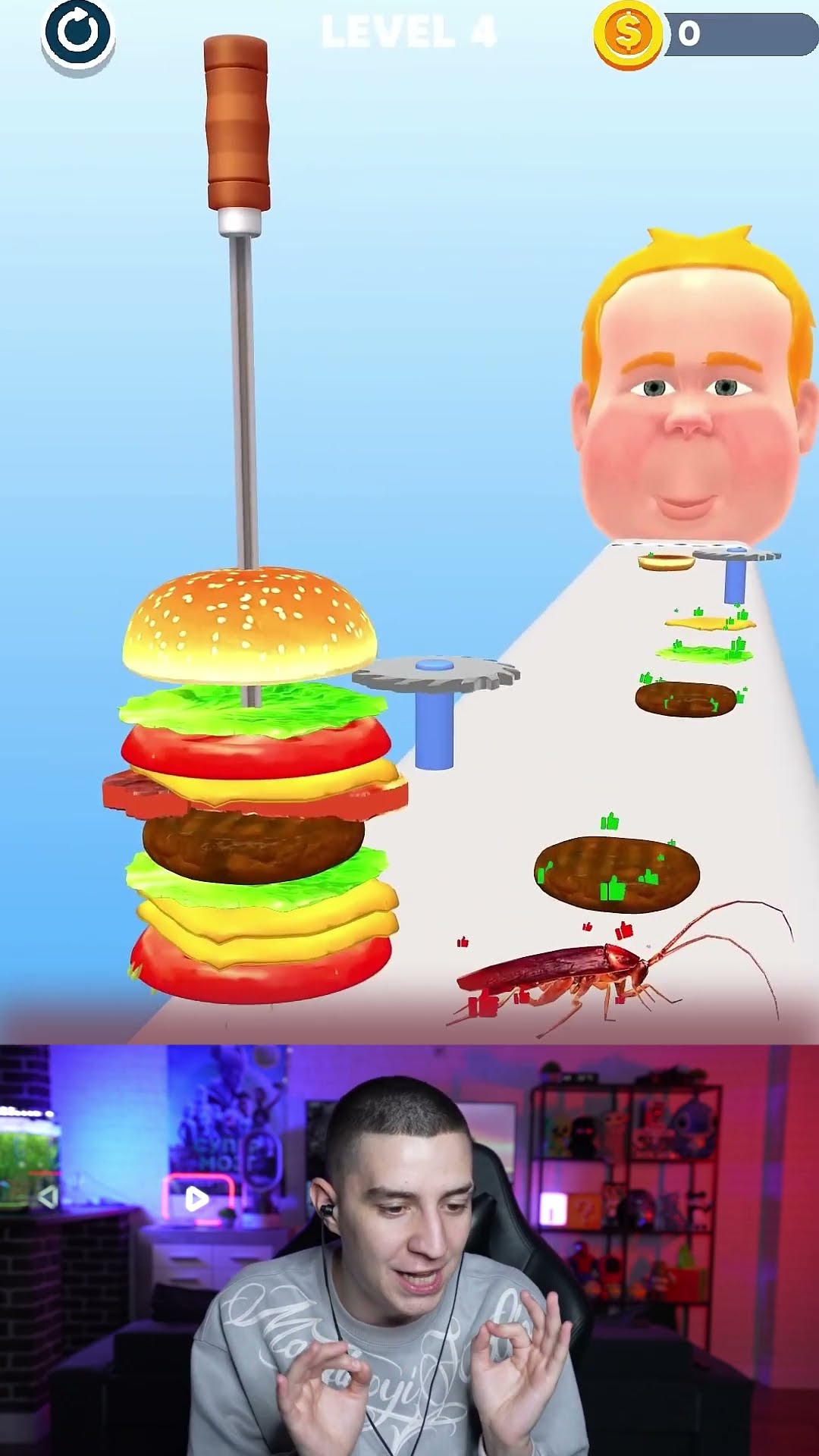819x1456 pixels.
Task: Restart the current level
Action: [x=77, y=33]
